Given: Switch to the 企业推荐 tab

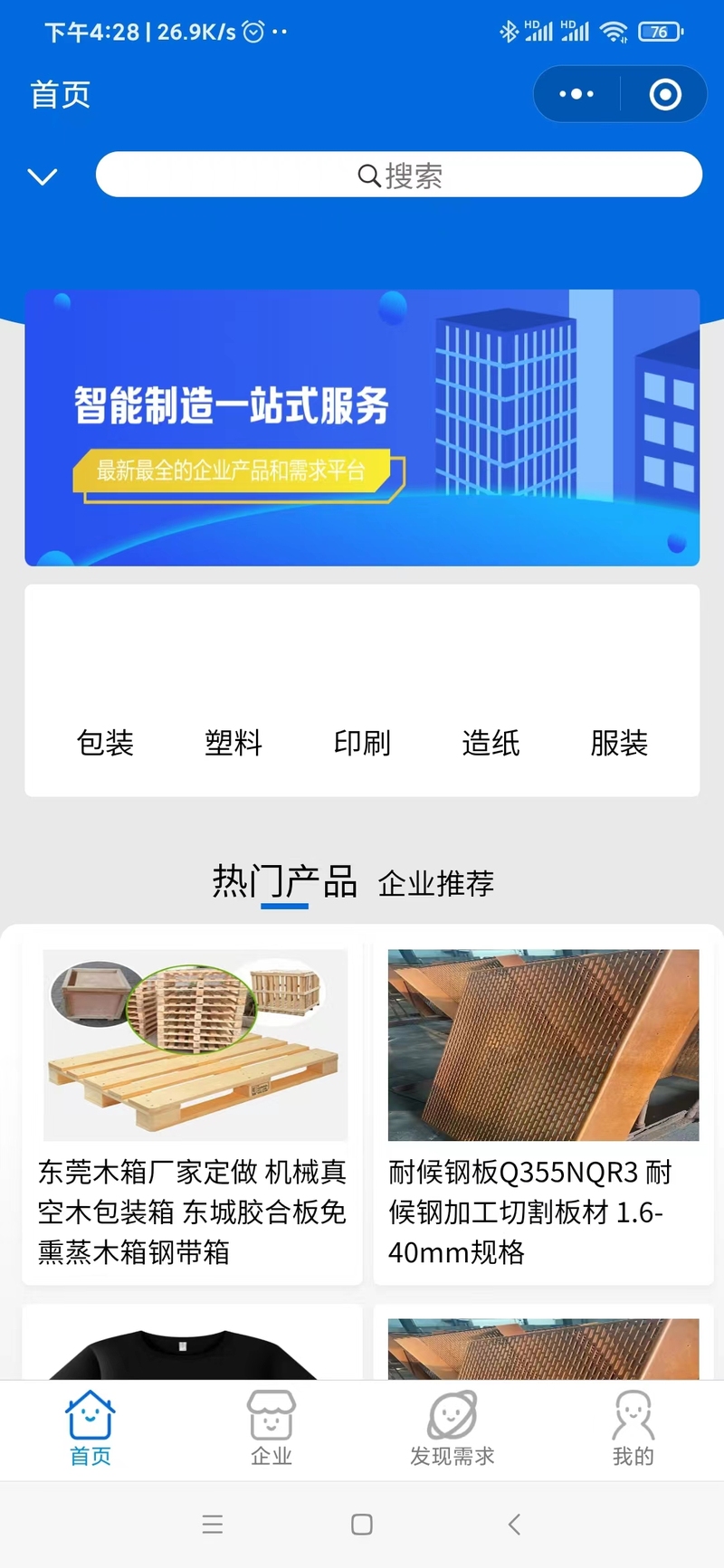Looking at the screenshot, I should click(436, 884).
